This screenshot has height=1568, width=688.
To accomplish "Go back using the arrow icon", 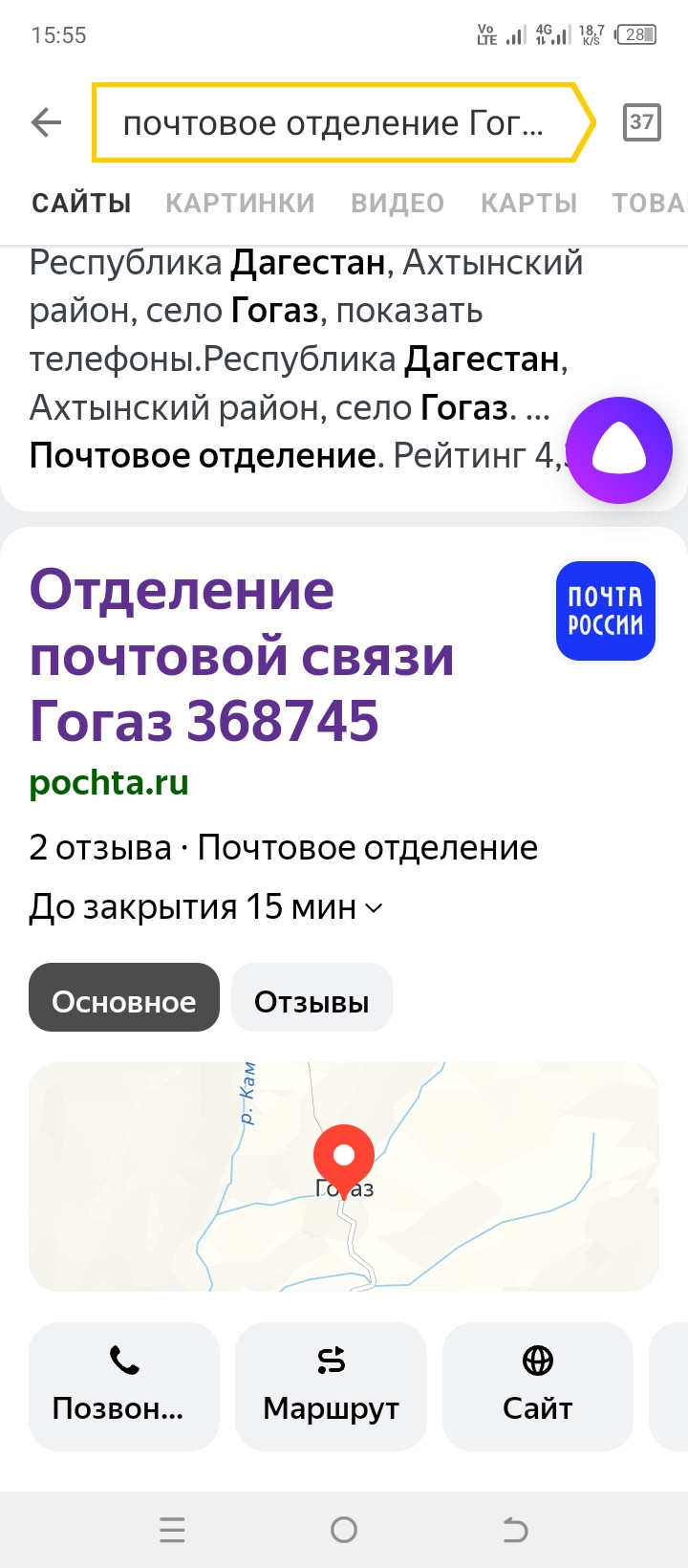I will pyautogui.click(x=46, y=122).
